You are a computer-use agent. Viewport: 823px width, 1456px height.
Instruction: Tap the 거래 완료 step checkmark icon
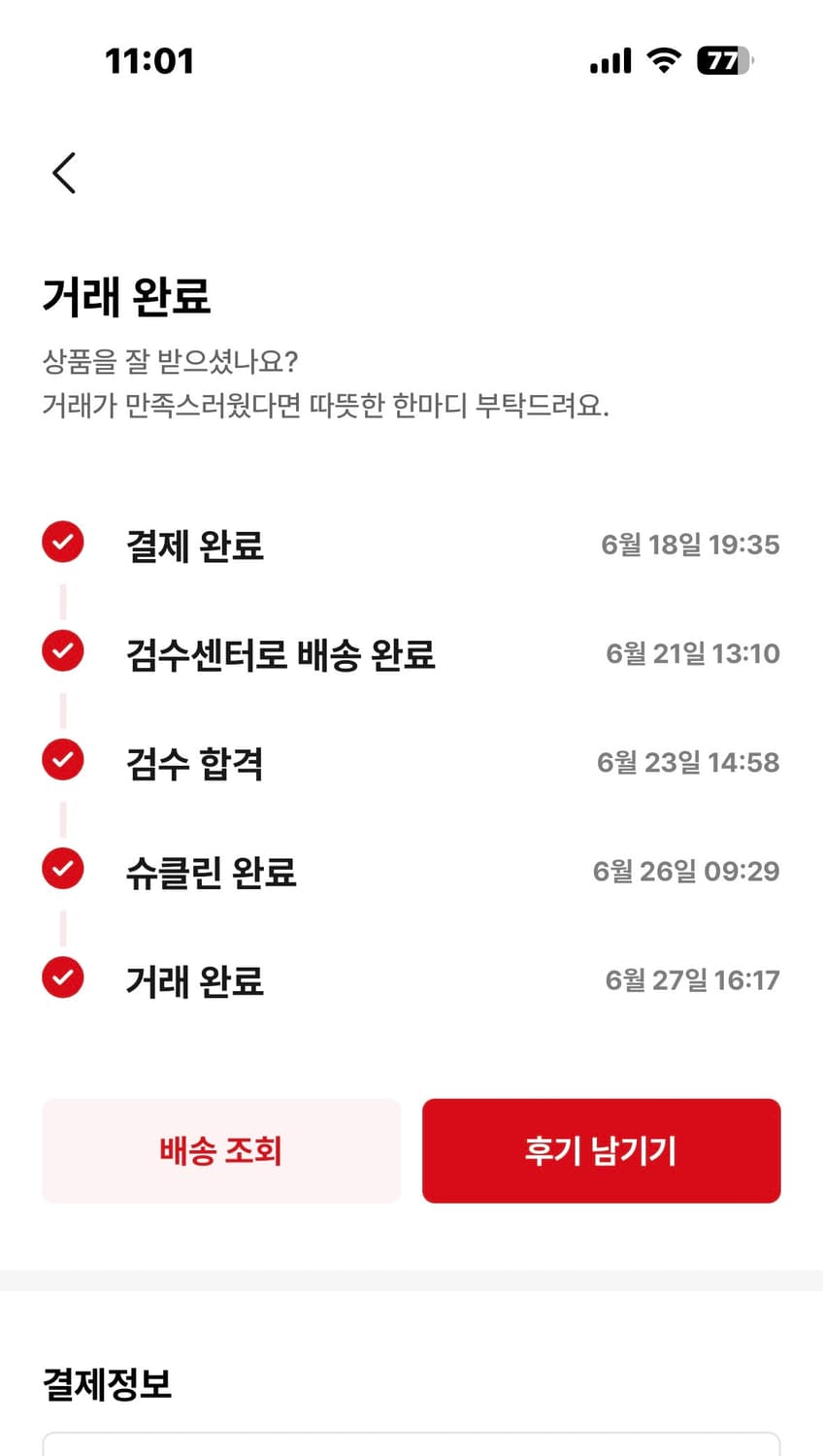[62, 977]
